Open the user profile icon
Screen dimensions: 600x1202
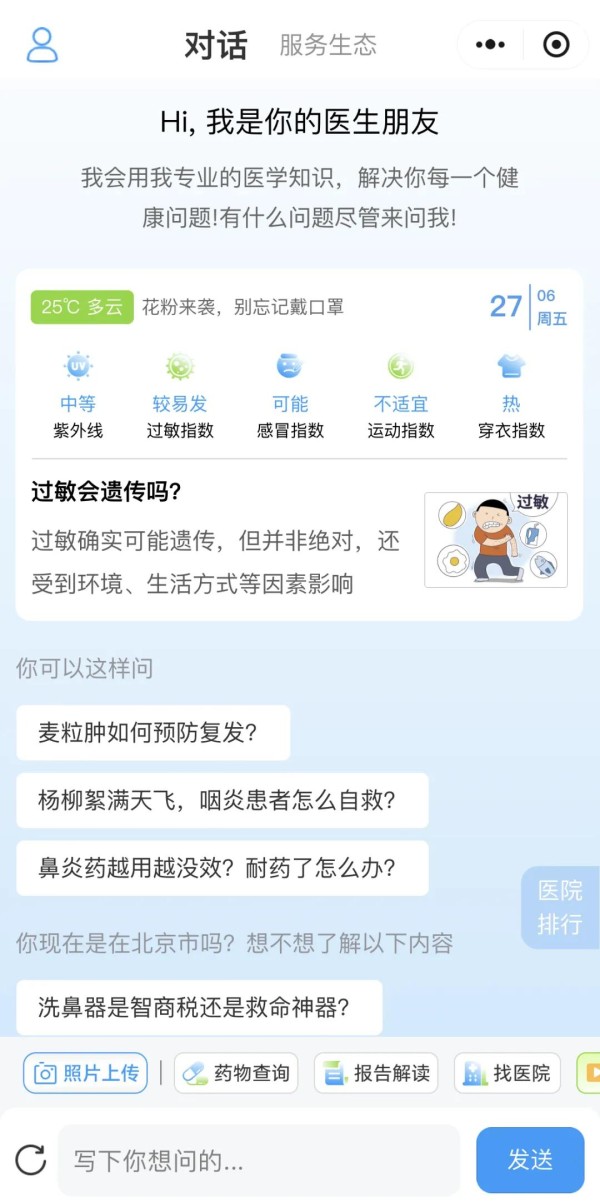tap(42, 45)
